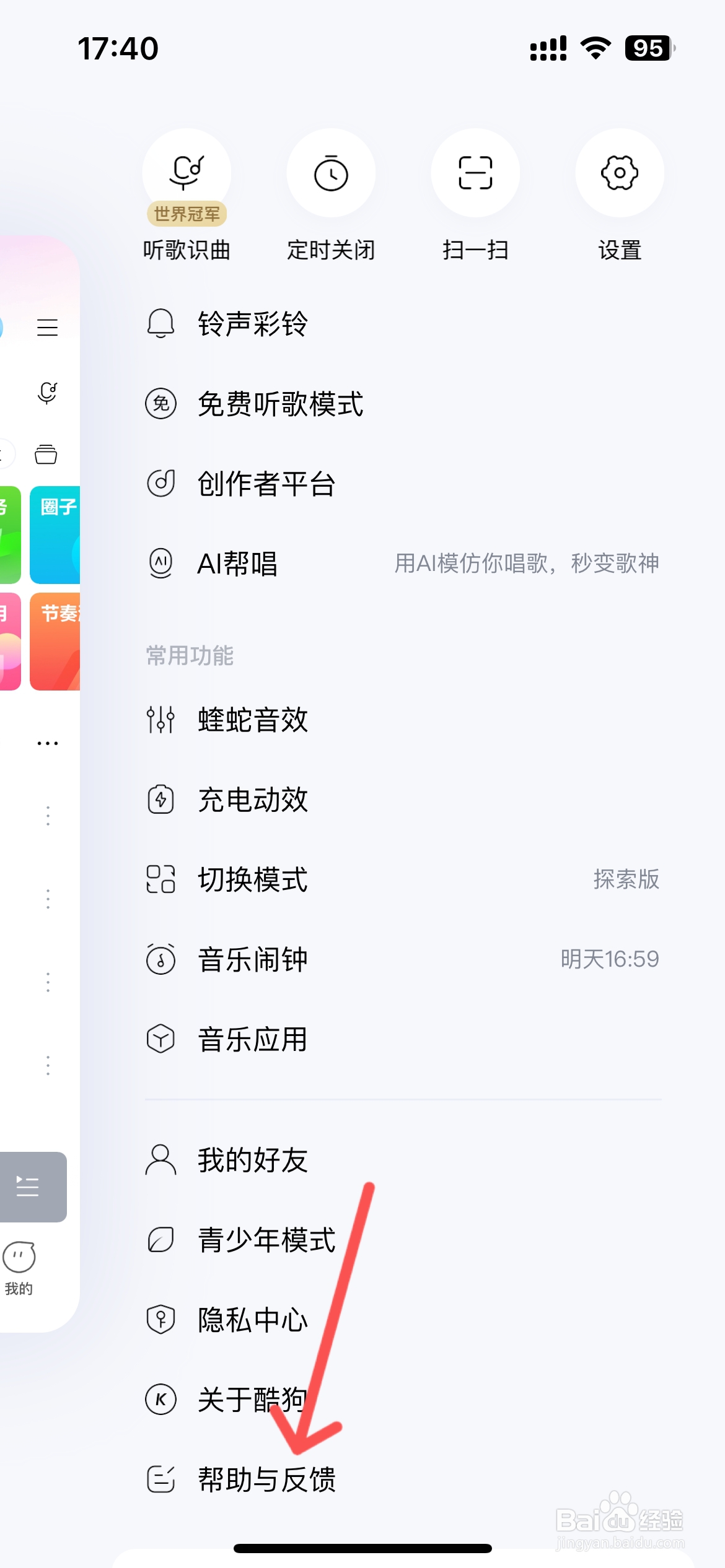The height and width of the screenshot is (1568, 725).
Task: Open the 听歌识曲 music recognition feature
Action: [x=186, y=173]
